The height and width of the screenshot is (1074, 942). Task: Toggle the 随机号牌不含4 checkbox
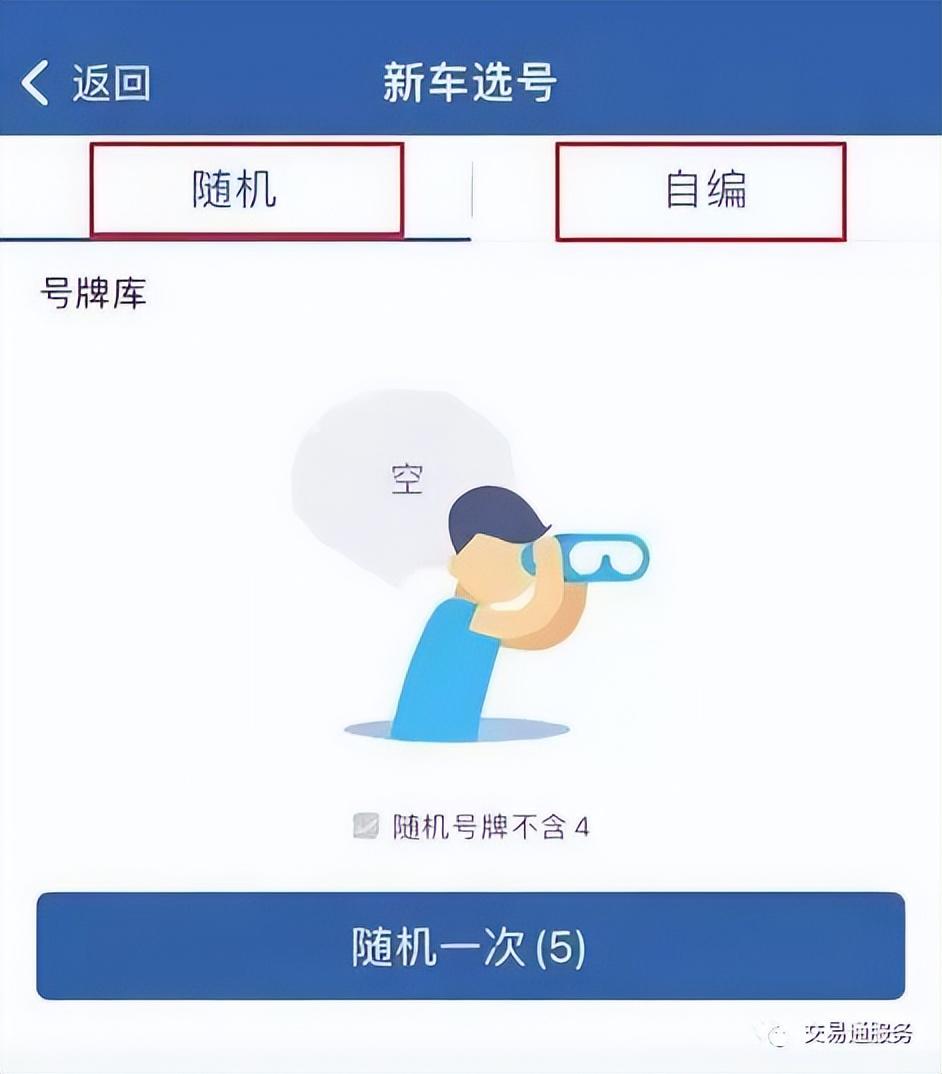(x=365, y=827)
